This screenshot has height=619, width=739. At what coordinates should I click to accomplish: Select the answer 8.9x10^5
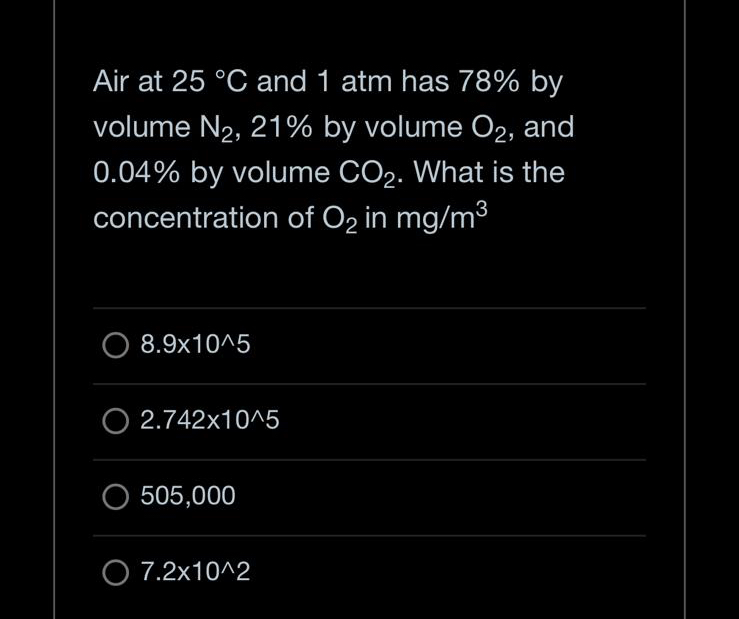[116, 346]
